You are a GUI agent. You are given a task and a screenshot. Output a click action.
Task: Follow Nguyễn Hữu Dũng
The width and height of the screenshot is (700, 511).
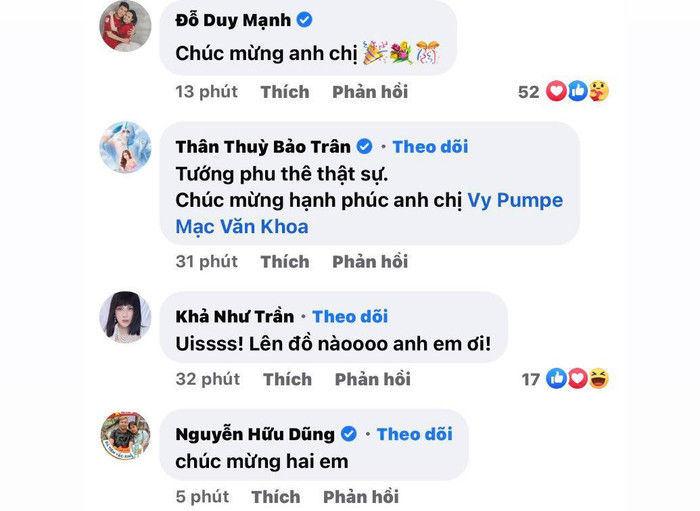click(414, 434)
